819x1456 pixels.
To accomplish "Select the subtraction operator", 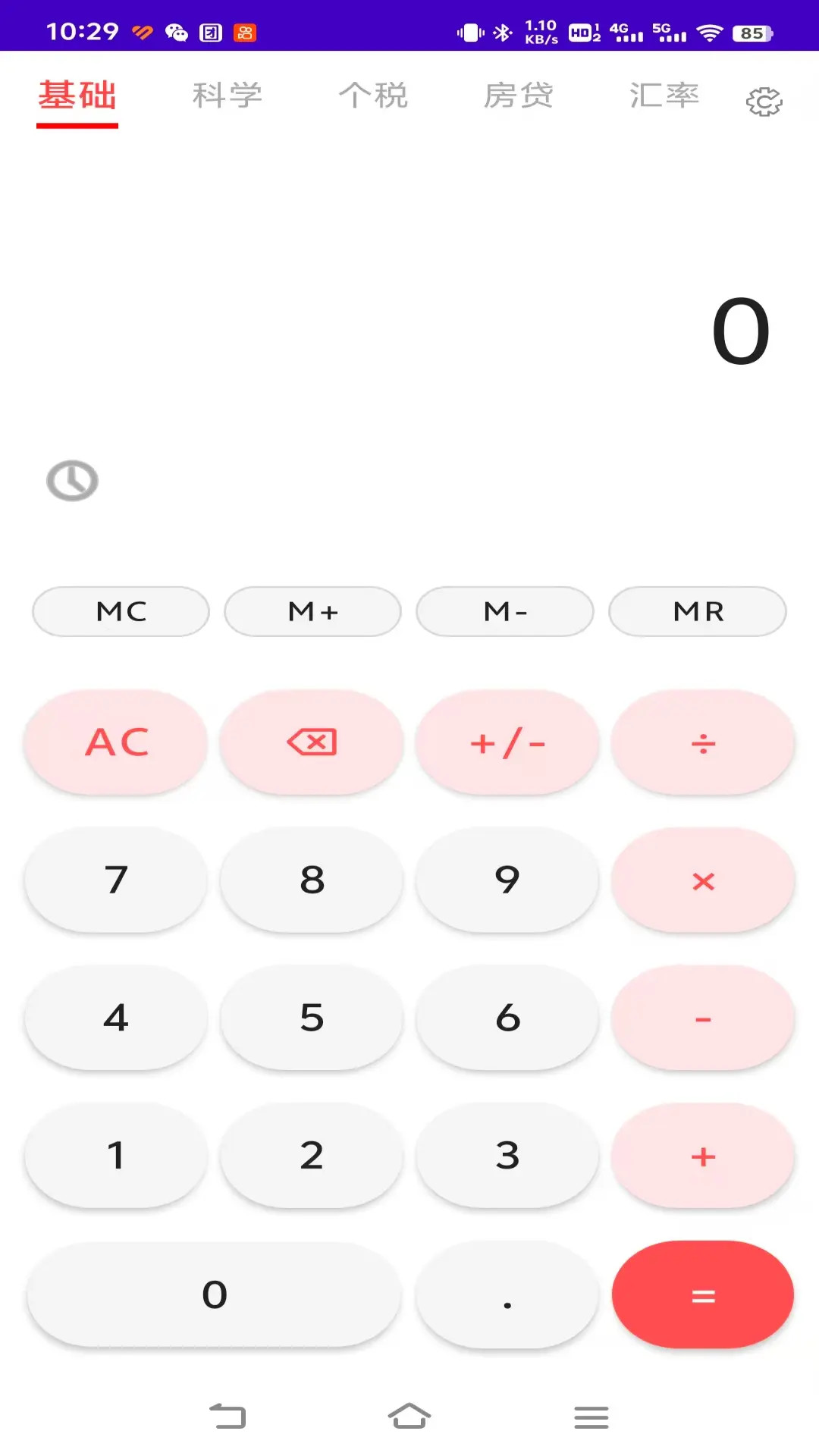I will pos(702,1018).
